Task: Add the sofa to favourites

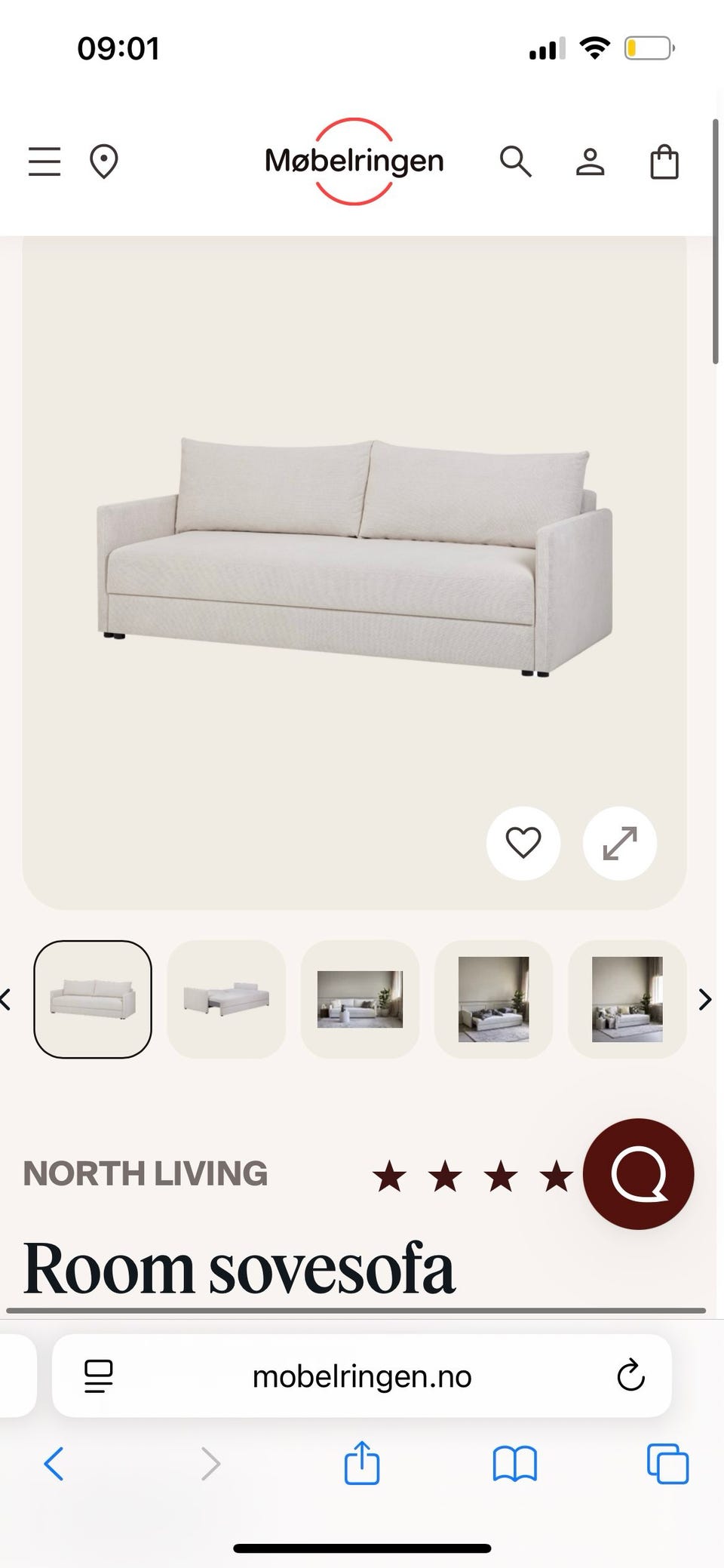Action: [x=523, y=843]
